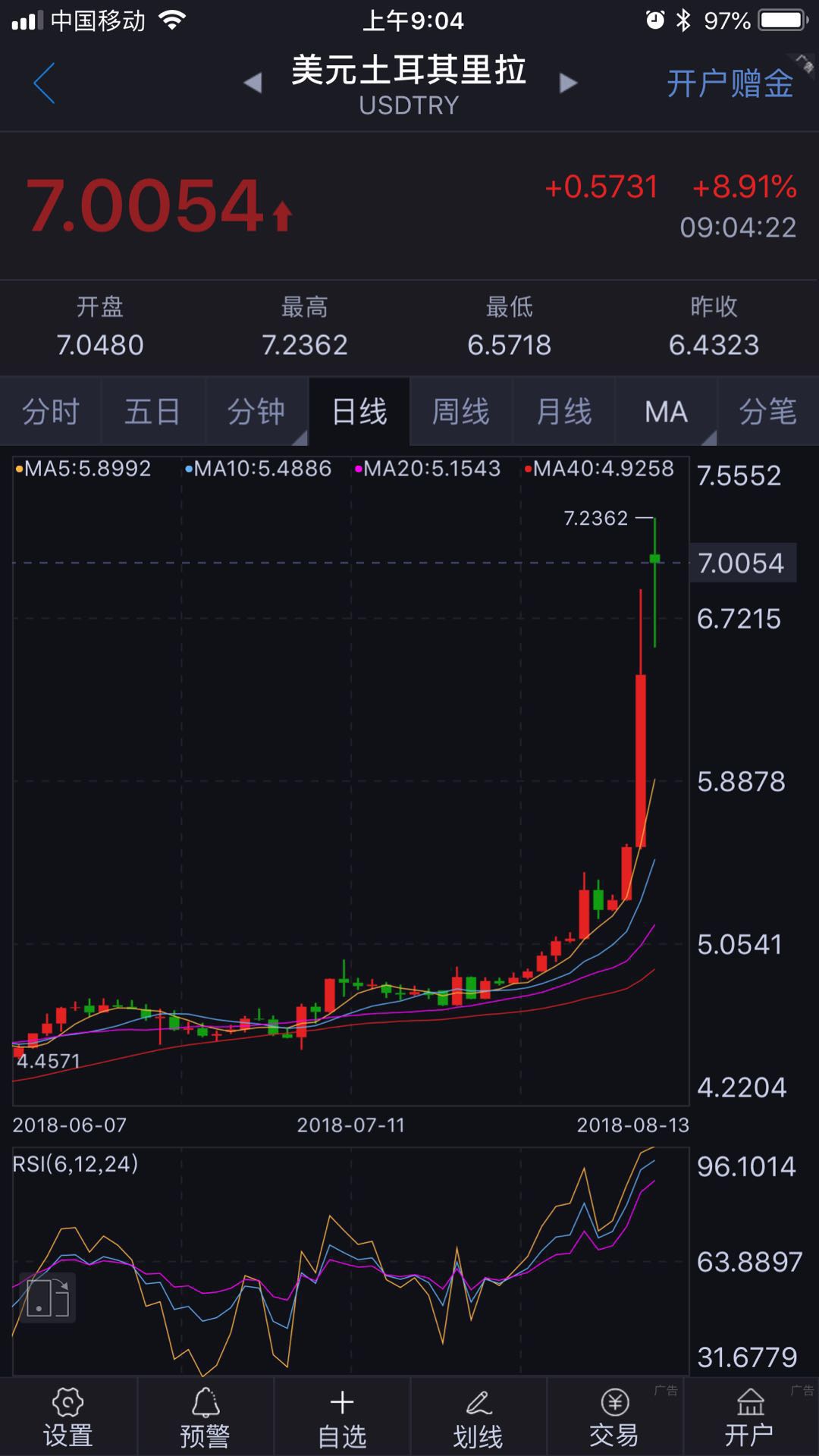Go back using the top-left arrow
Image resolution: width=819 pixels, height=1456 pixels.
pos(44,83)
